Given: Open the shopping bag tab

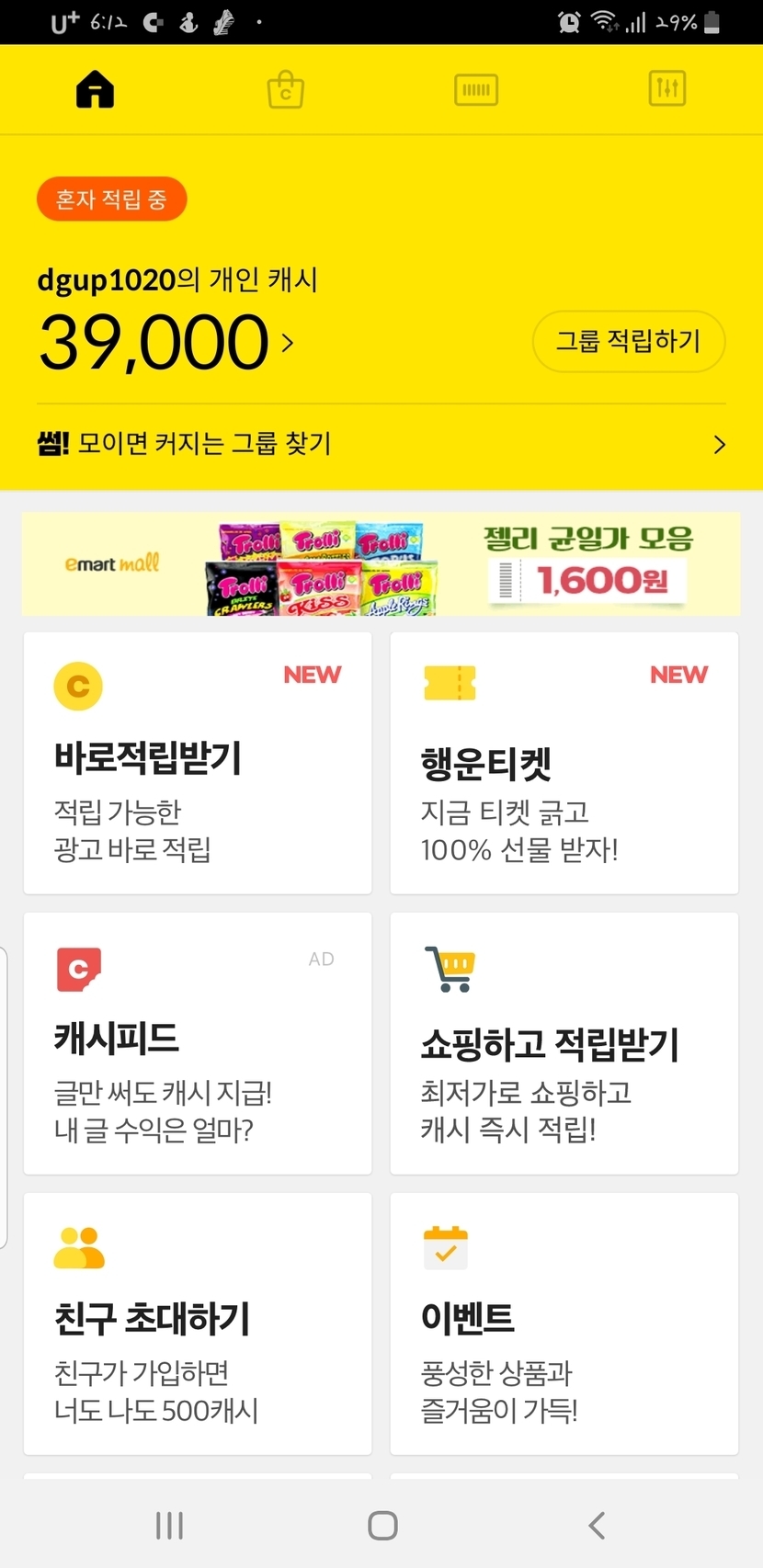Looking at the screenshot, I should tap(285, 89).
